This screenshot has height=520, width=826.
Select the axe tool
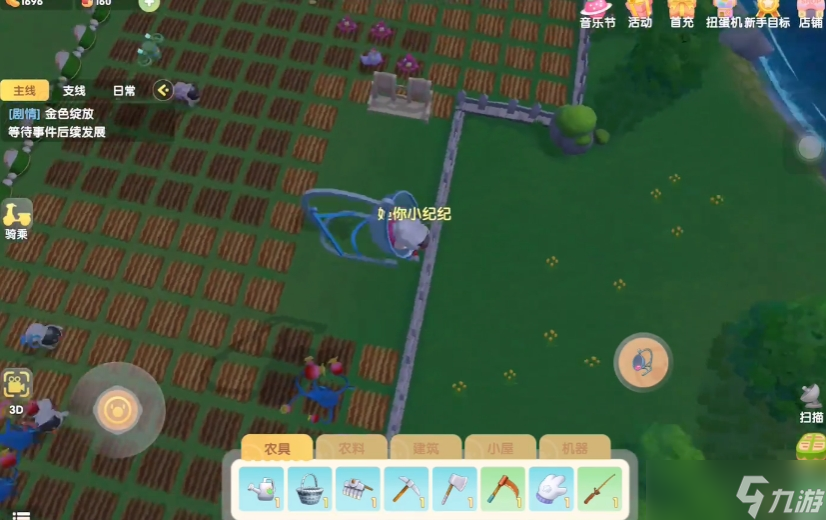click(455, 489)
